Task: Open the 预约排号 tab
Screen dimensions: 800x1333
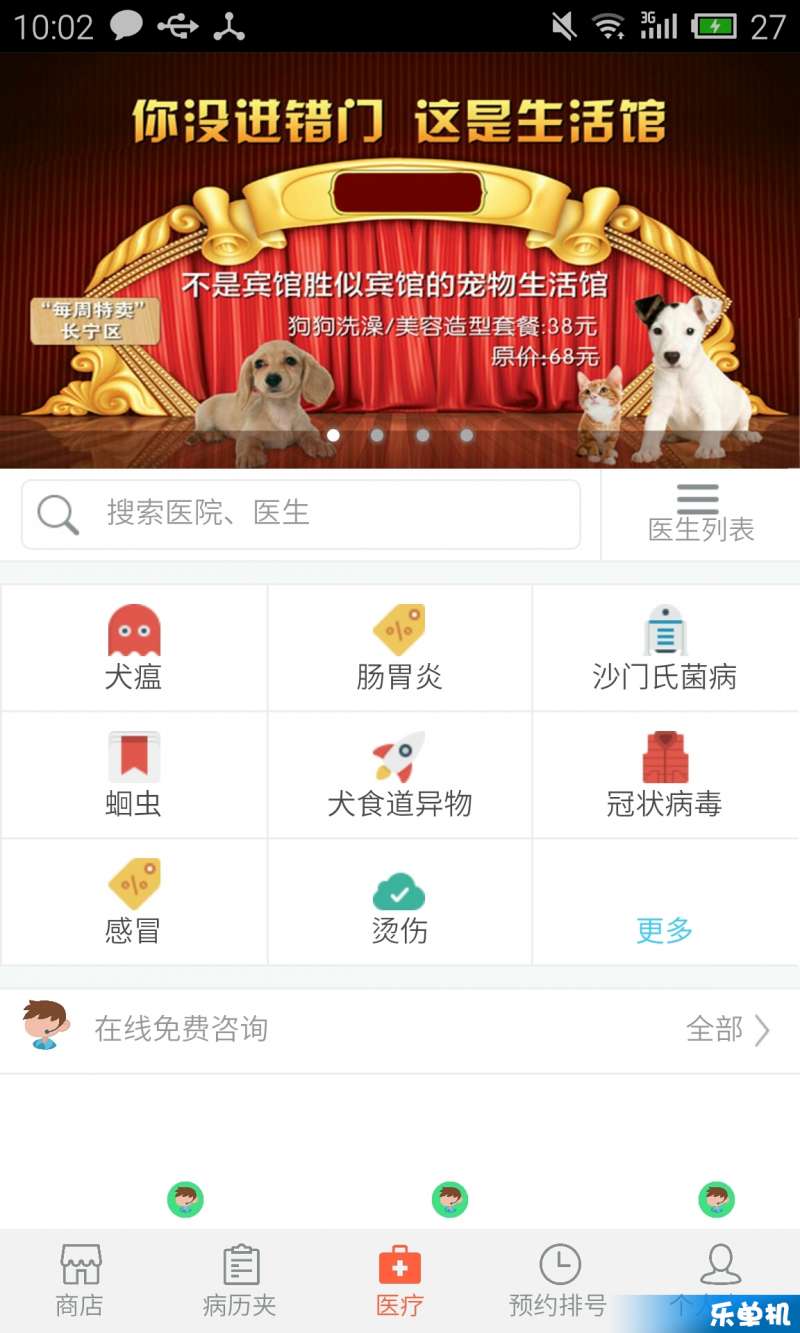Action: point(559,1281)
